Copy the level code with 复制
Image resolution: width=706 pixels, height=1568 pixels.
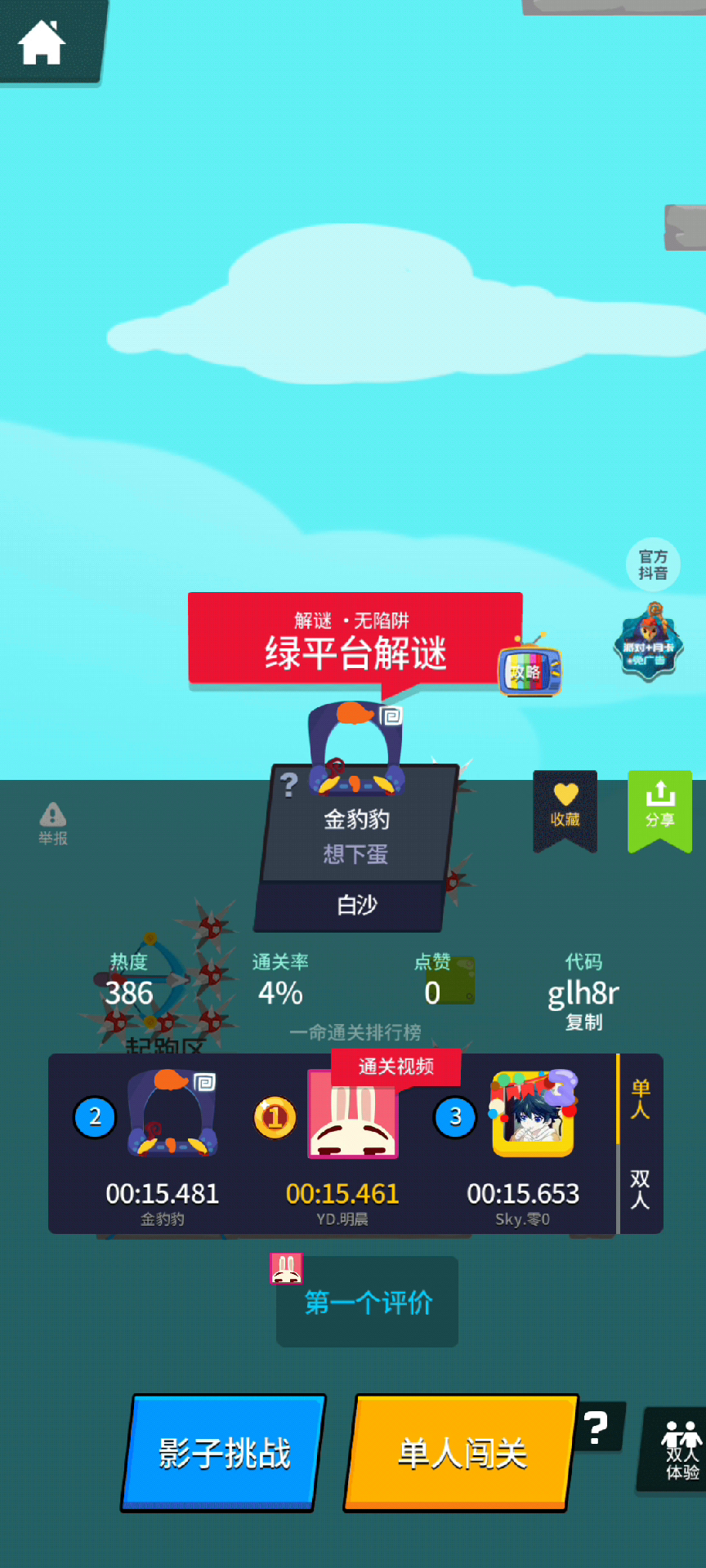[583, 1022]
